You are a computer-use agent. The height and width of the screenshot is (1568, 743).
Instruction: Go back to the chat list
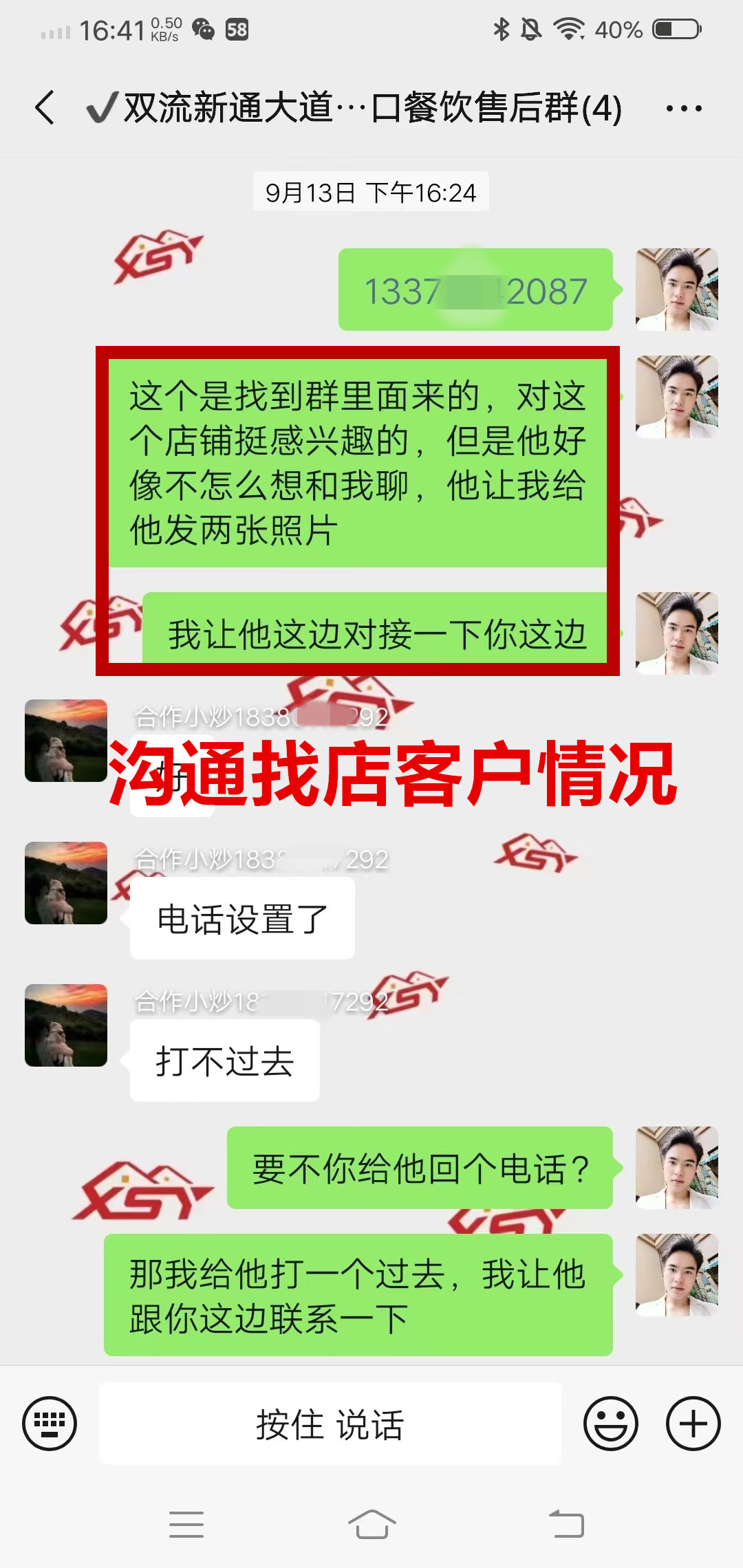pos(45,108)
